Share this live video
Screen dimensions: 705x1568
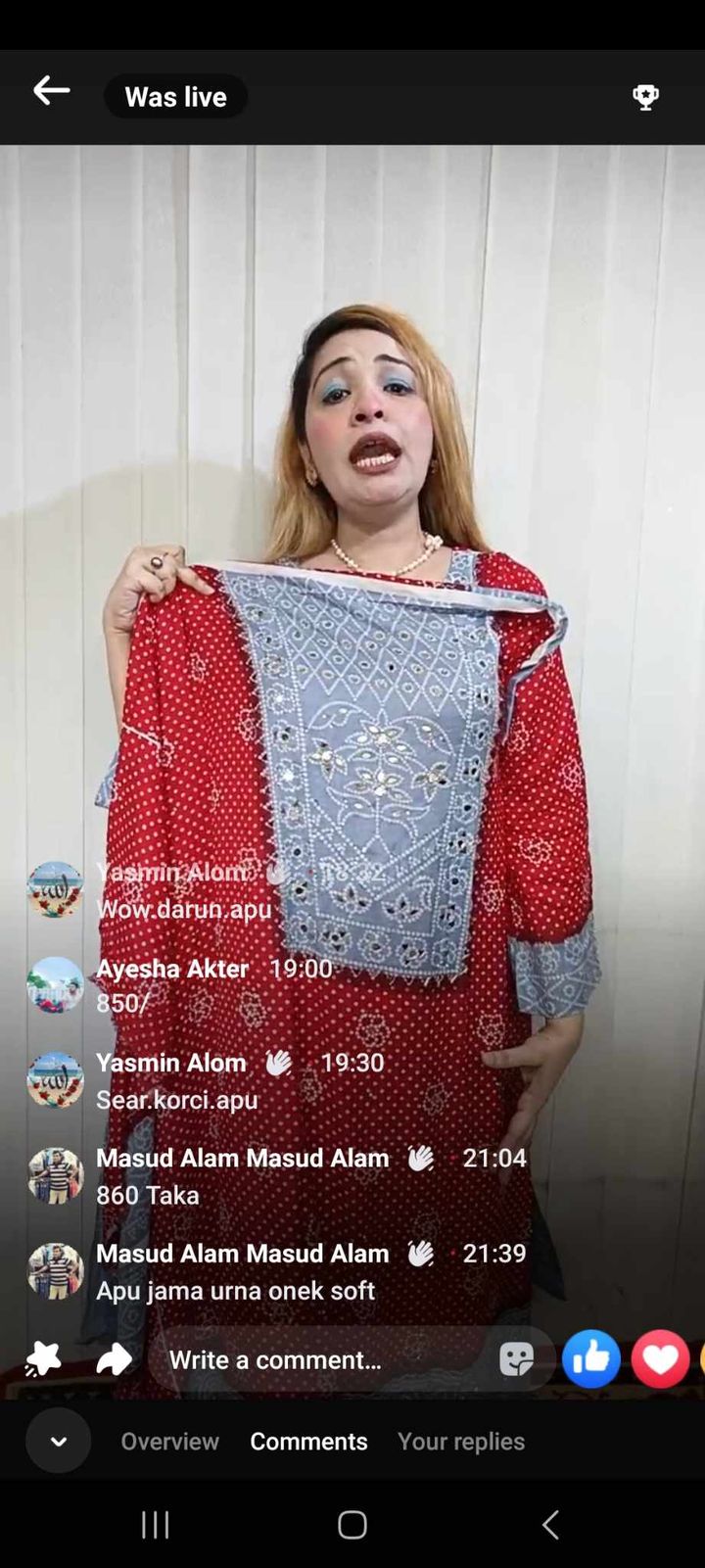coord(114,1358)
